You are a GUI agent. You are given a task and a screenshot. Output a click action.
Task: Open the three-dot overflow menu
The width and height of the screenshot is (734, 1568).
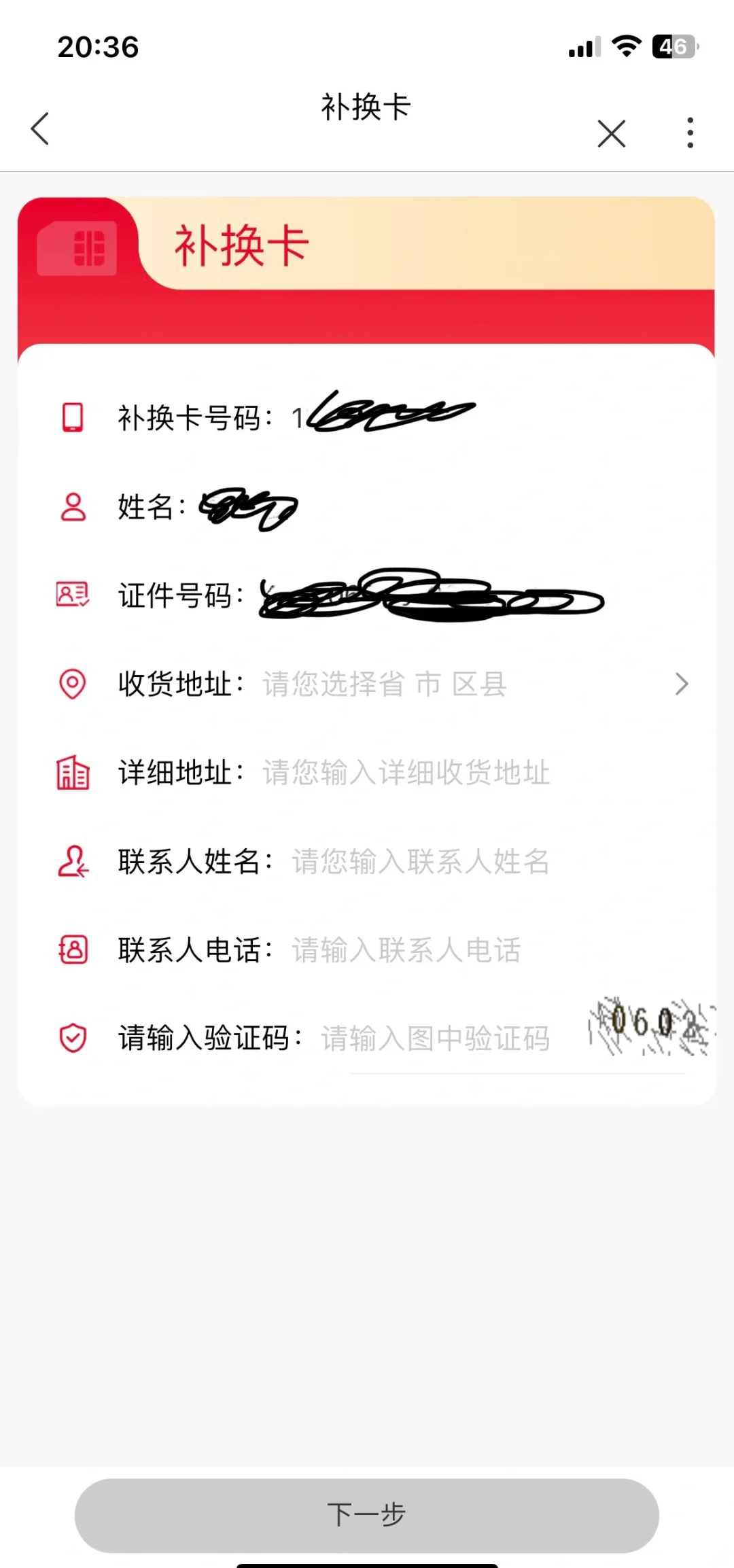[690, 133]
